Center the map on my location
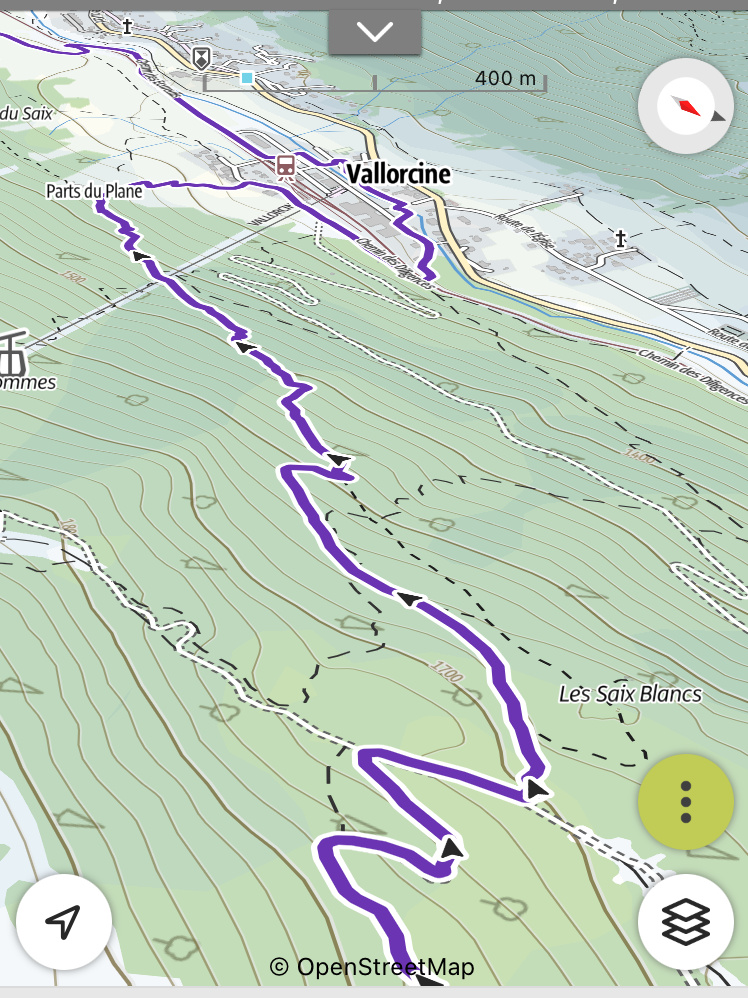The width and height of the screenshot is (748, 998). (63, 921)
